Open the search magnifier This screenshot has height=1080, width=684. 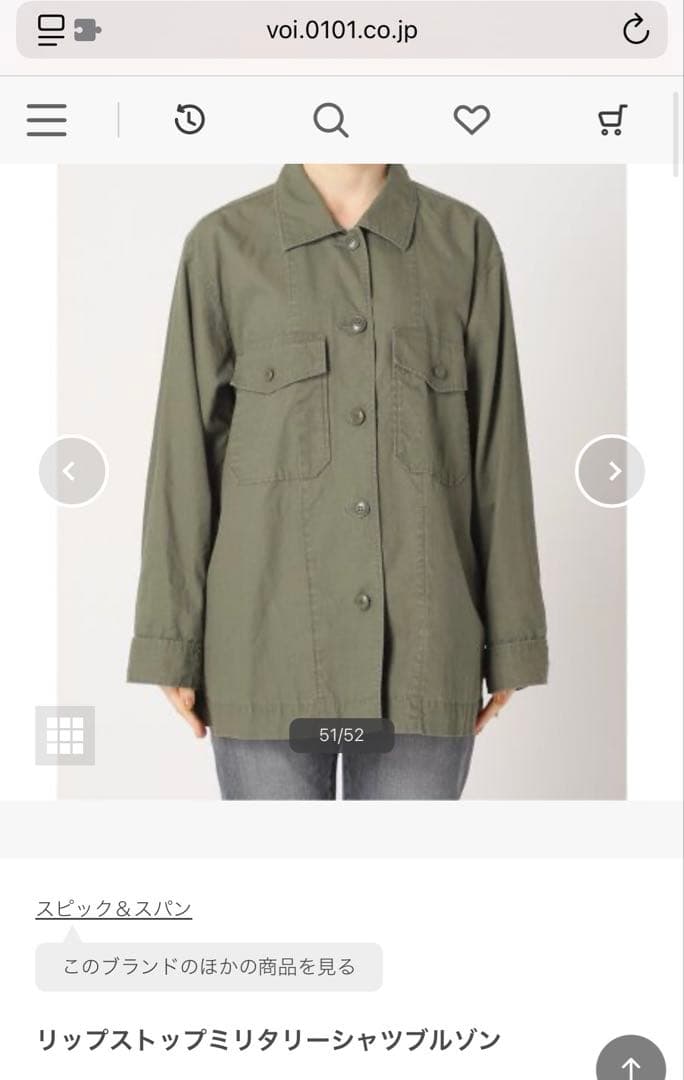pyautogui.click(x=330, y=120)
